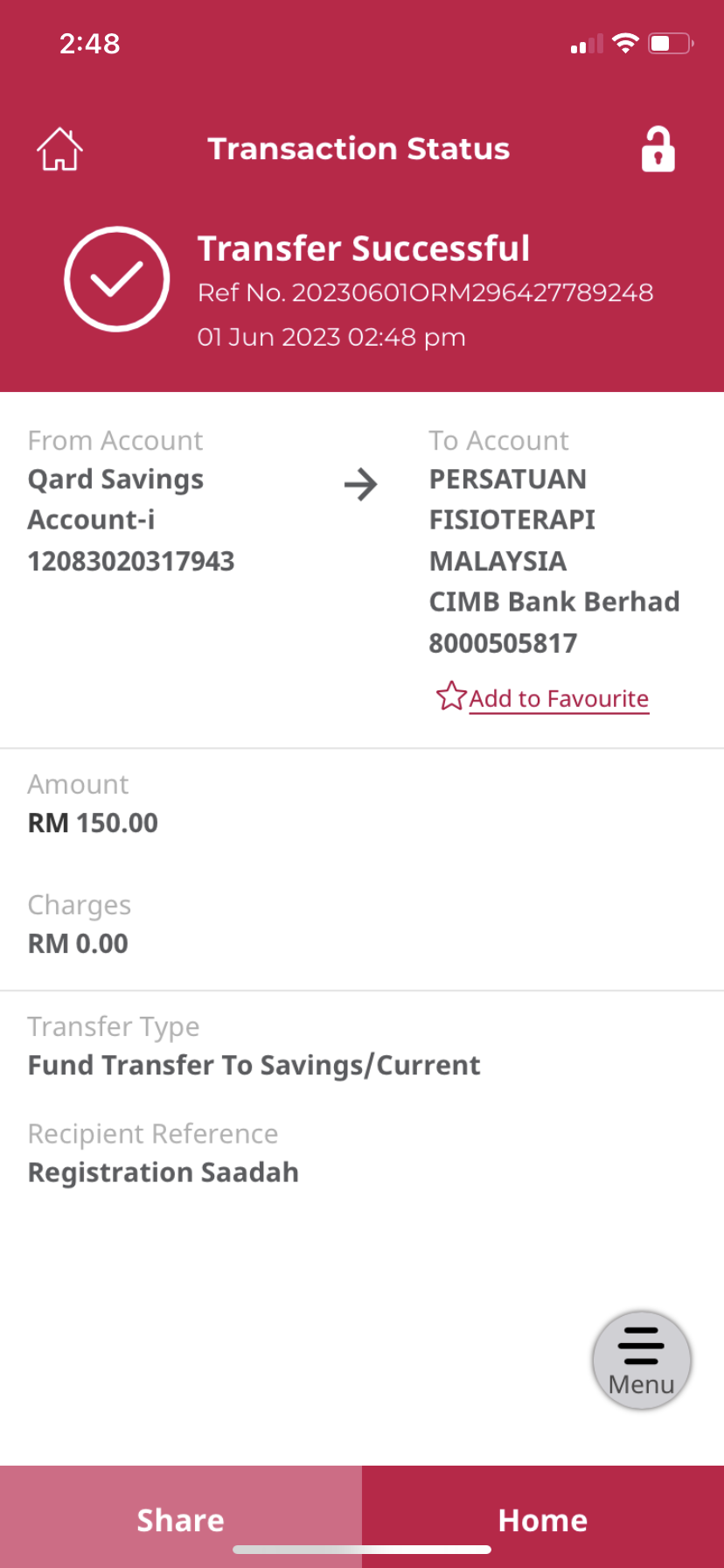724x1568 pixels.
Task: Tap the home icon in the header
Action: 59,149
